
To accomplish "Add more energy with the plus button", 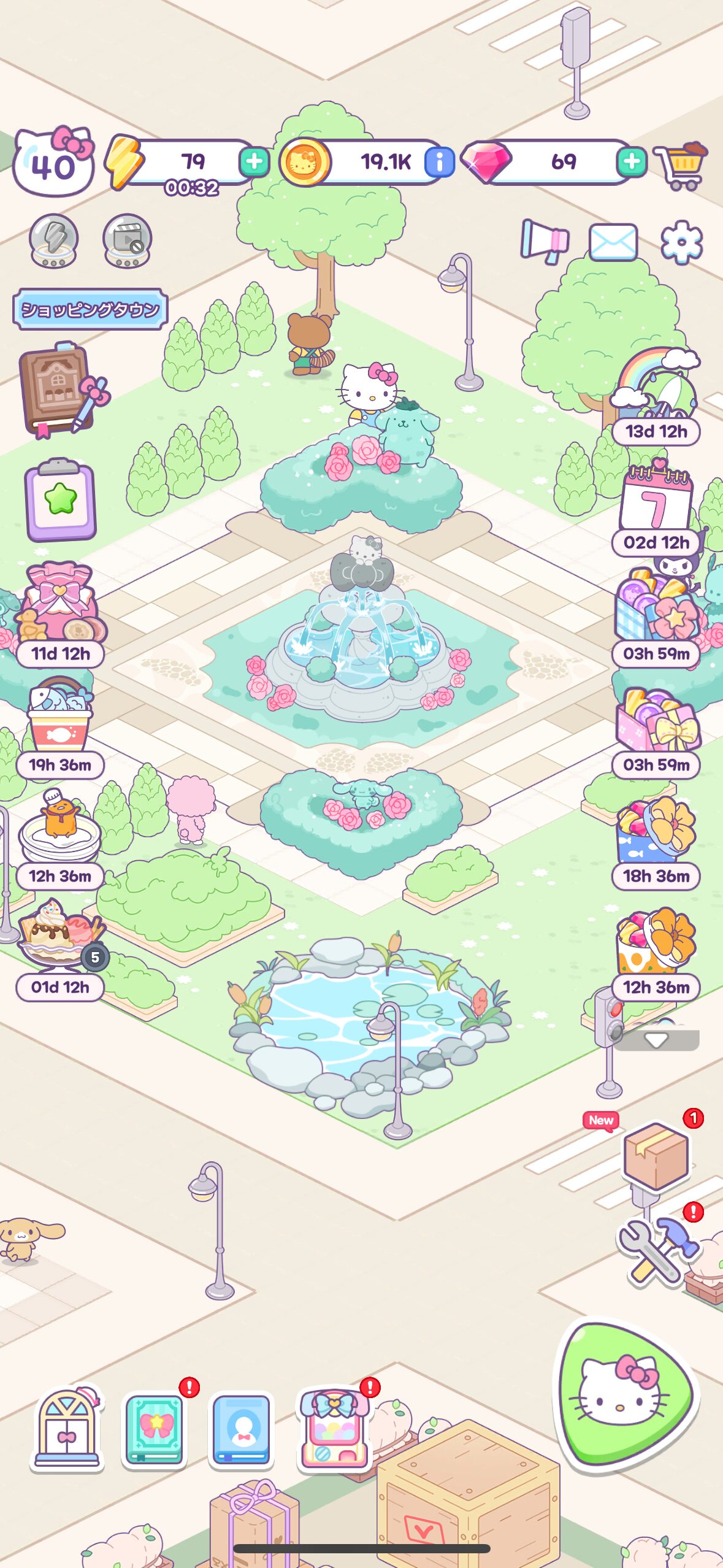I will (x=254, y=162).
